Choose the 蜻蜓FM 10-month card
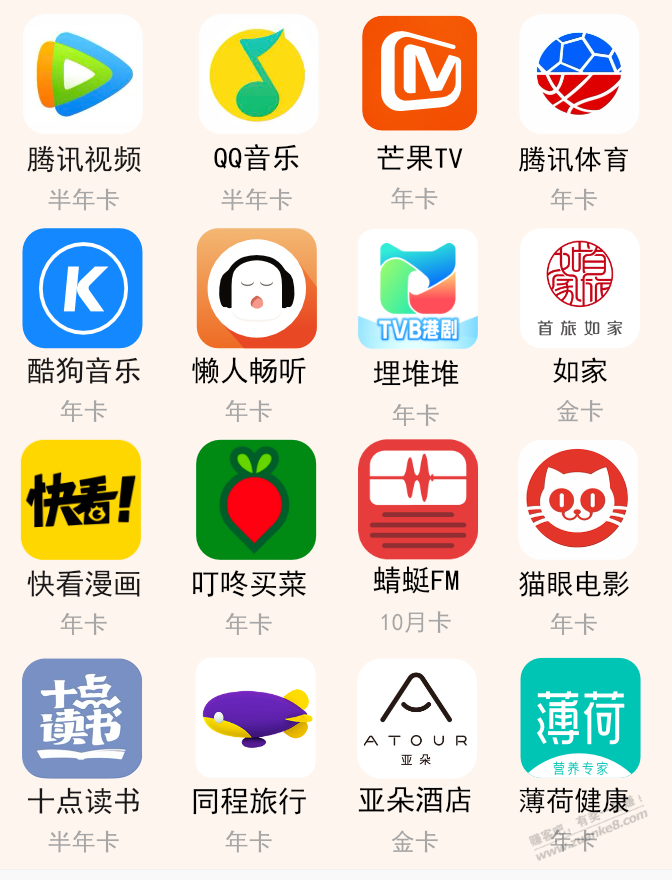The height and width of the screenshot is (880, 672). click(418, 500)
